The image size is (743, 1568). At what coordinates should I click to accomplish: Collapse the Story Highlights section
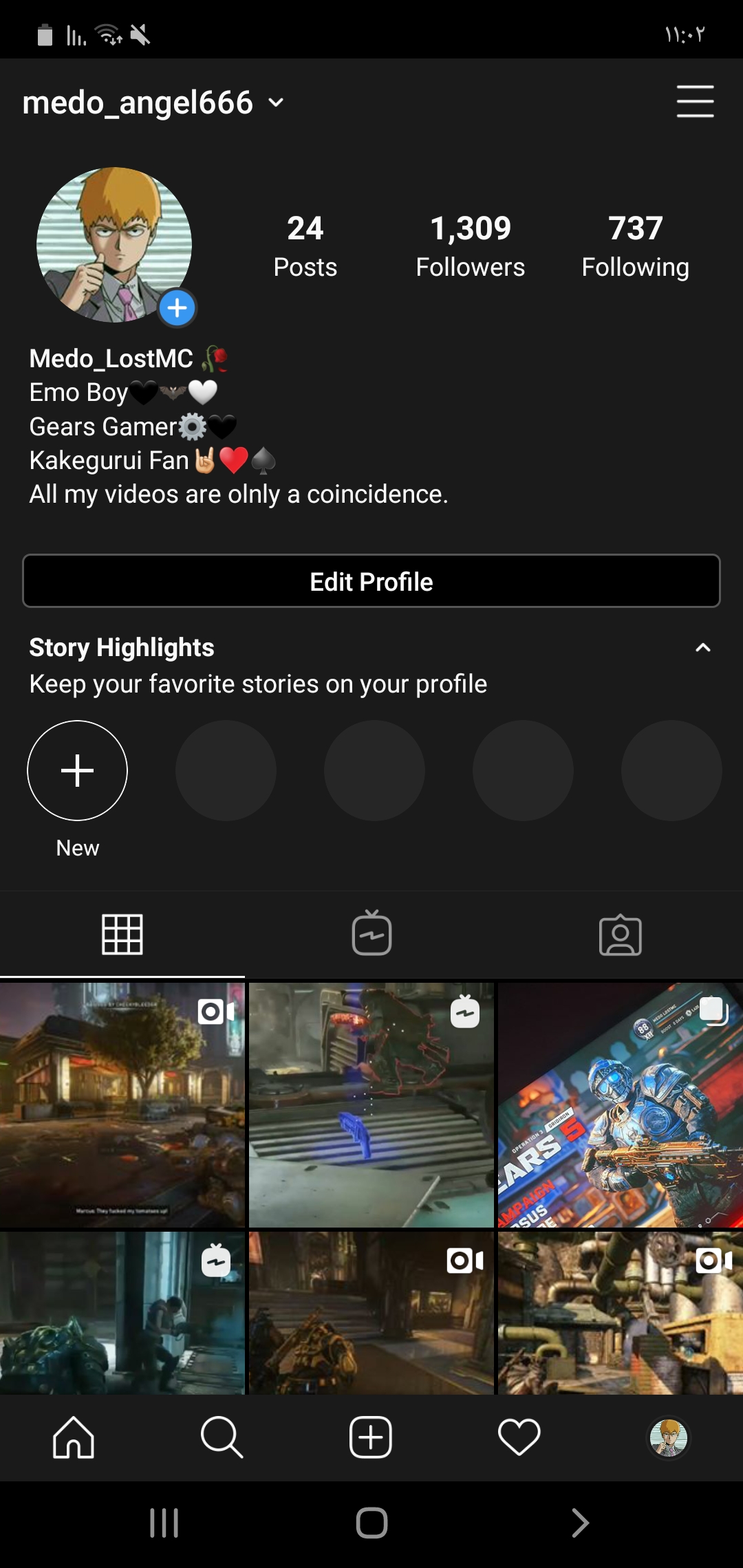pos(702,648)
